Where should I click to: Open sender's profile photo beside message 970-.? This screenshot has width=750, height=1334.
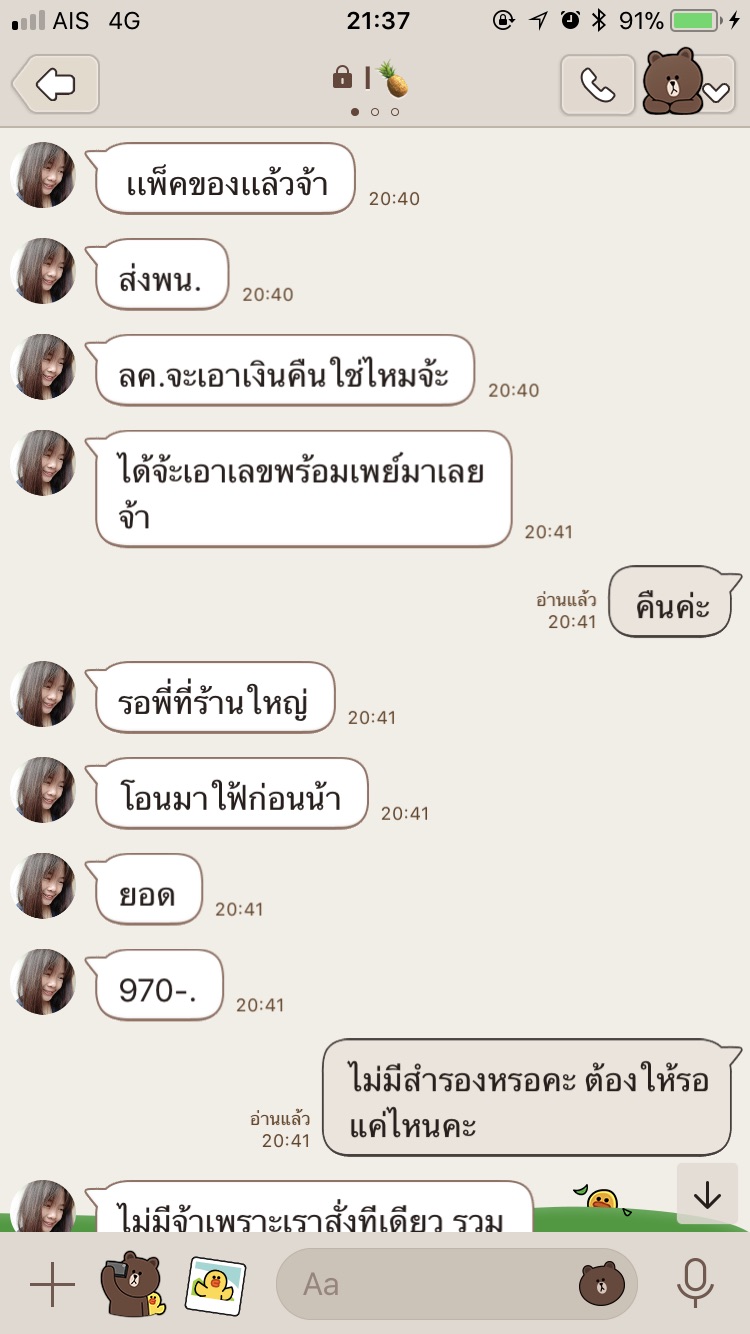pos(43,982)
